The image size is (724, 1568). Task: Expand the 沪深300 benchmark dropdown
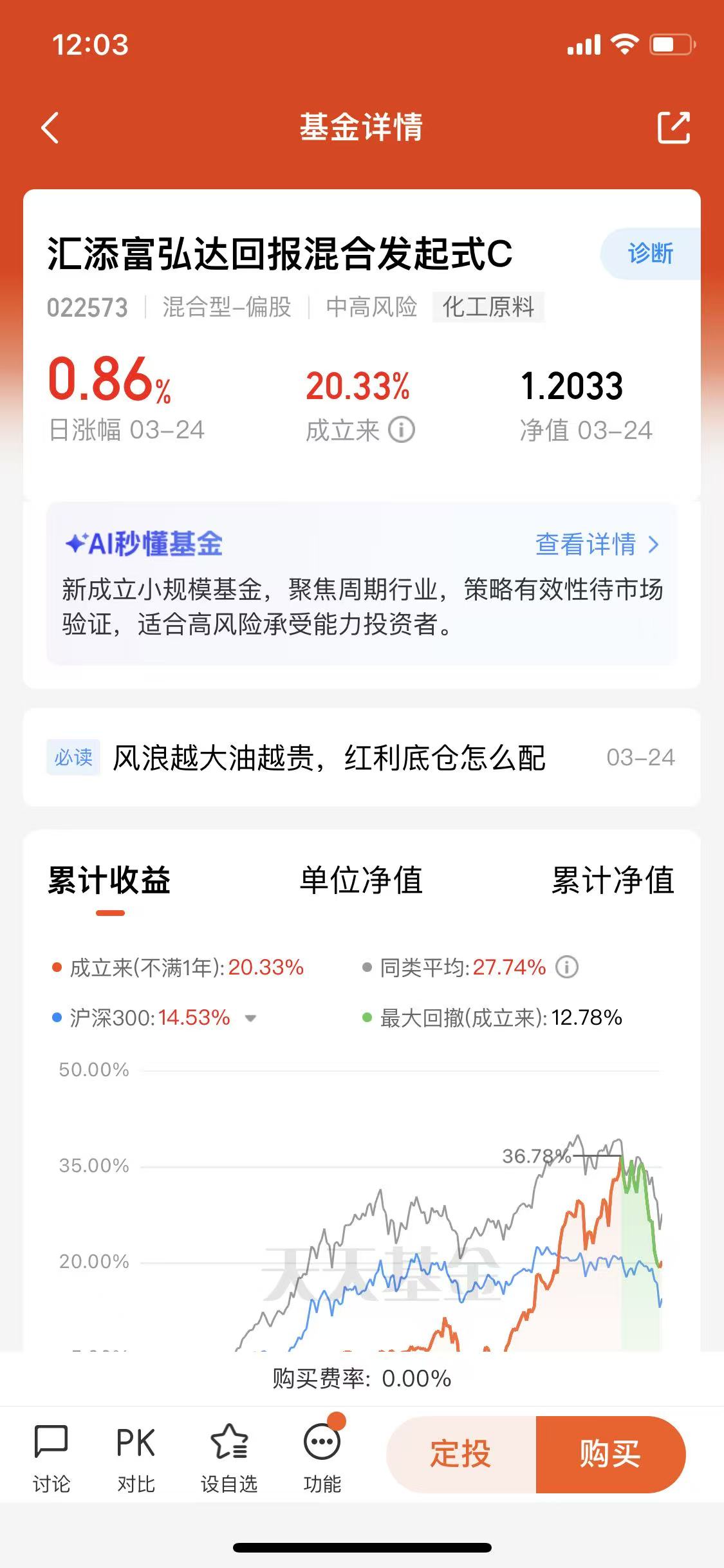coord(251,1018)
